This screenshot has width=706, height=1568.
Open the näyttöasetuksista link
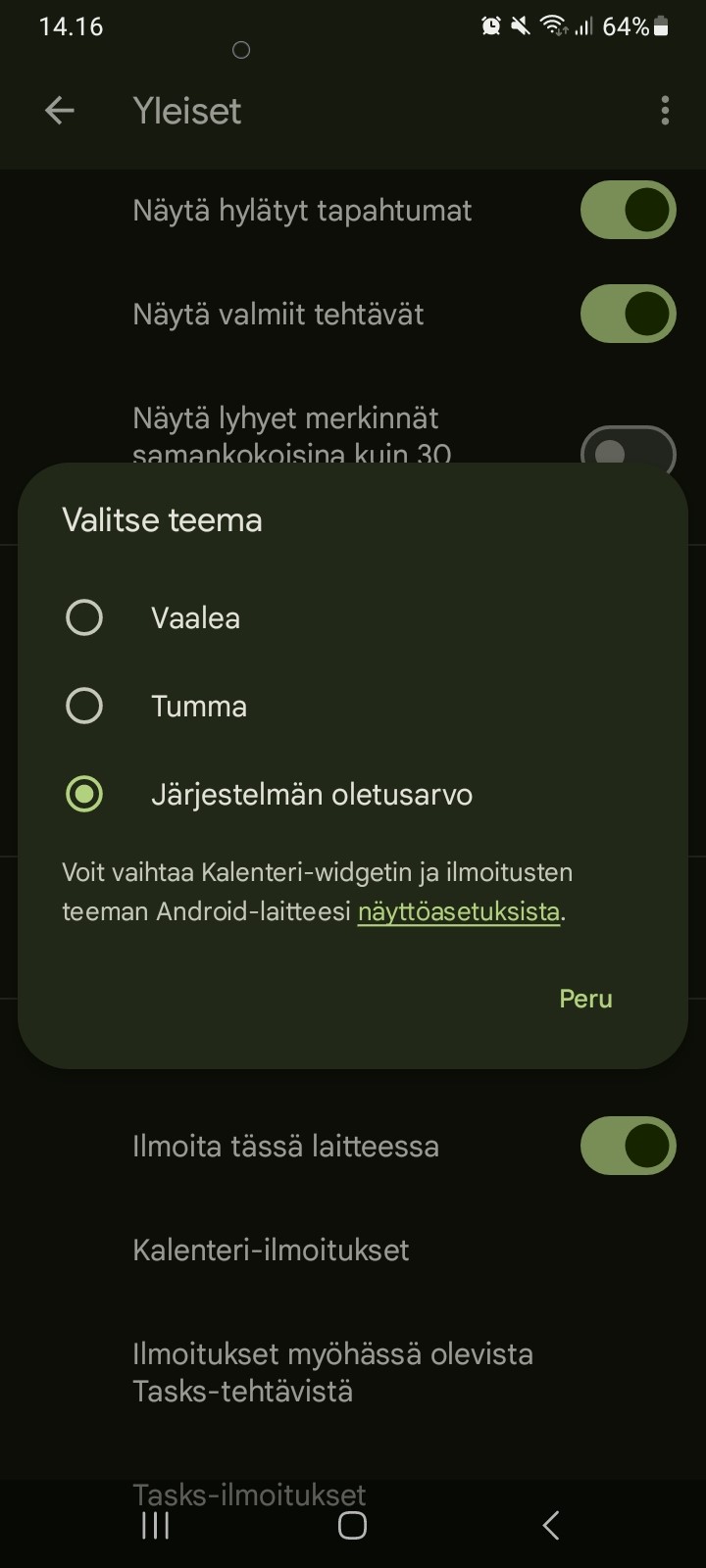[458, 911]
